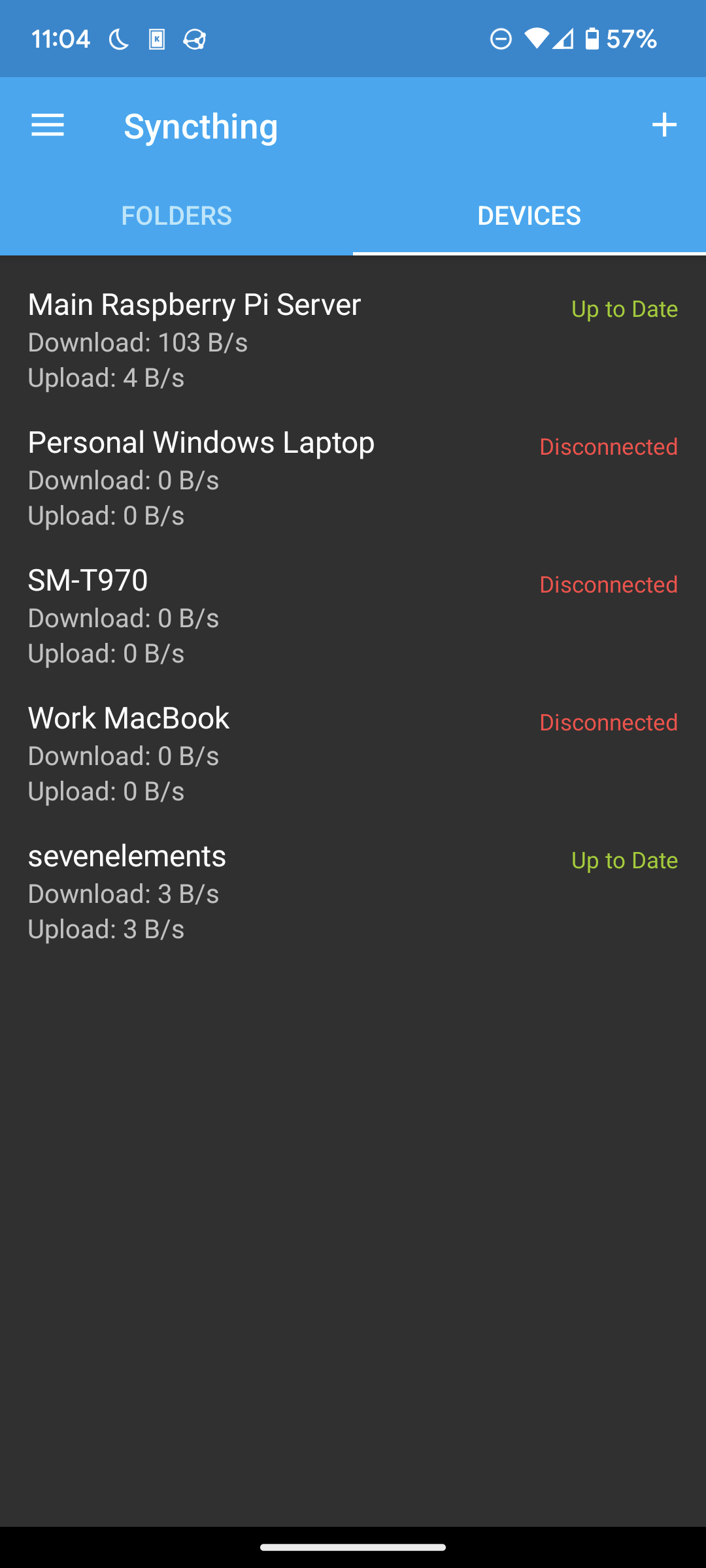Tap Disconnected next to Work MacBook
Viewport: 706px width, 1568px height.
click(x=609, y=723)
